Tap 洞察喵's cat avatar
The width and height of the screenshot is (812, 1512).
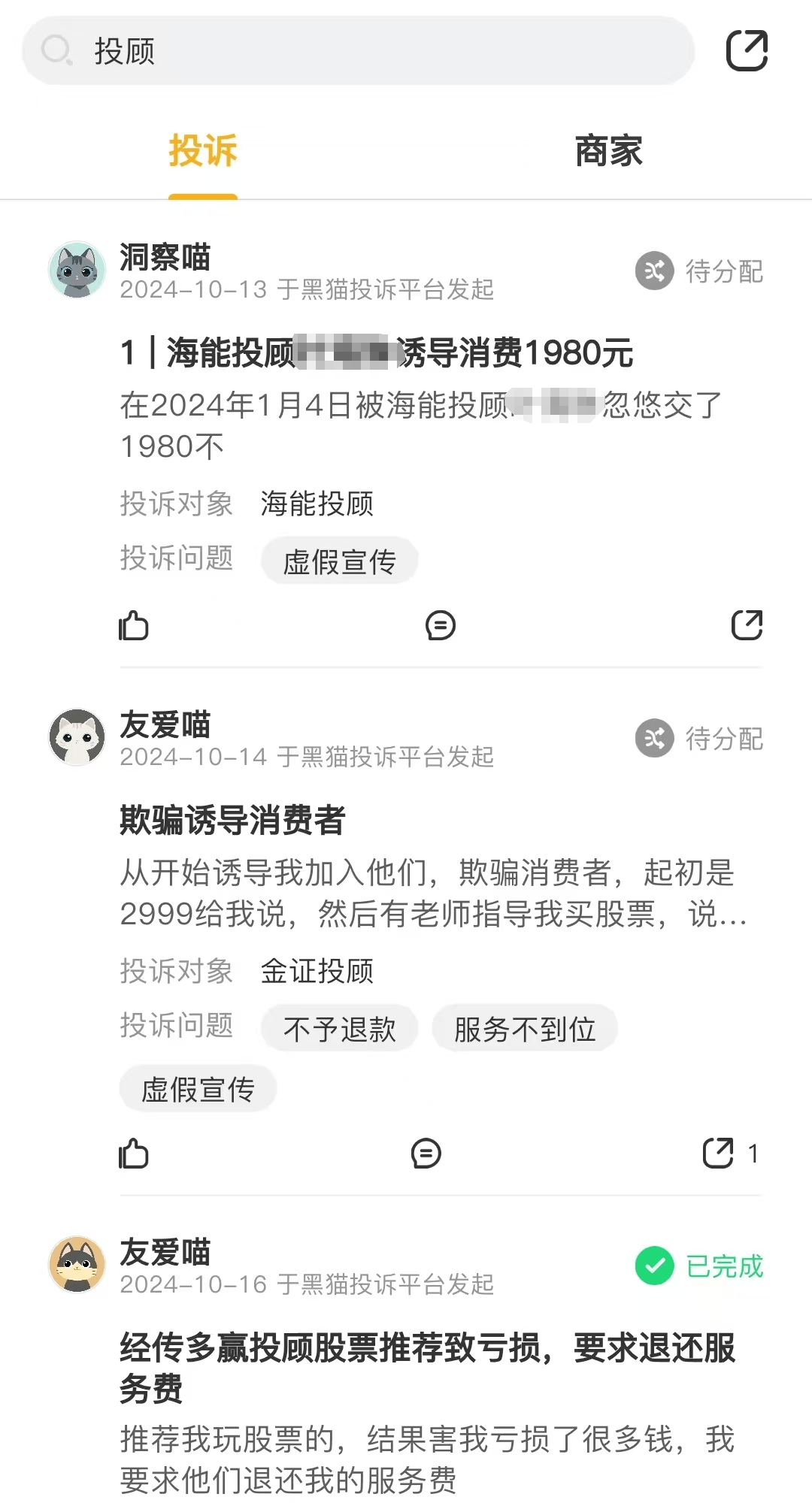coord(77,271)
